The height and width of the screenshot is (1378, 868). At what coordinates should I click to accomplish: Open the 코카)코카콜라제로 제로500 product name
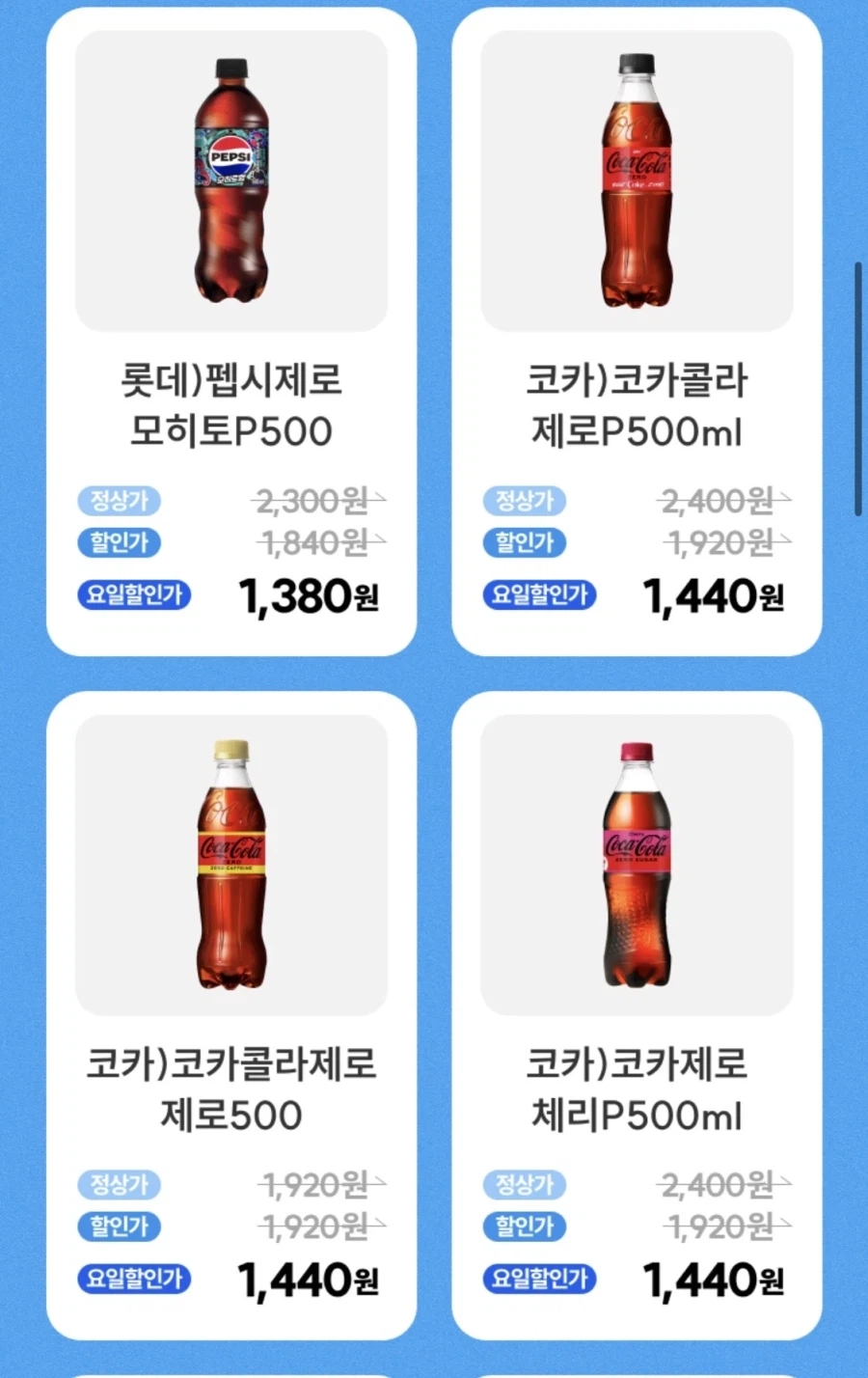[x=231, y=1086]
